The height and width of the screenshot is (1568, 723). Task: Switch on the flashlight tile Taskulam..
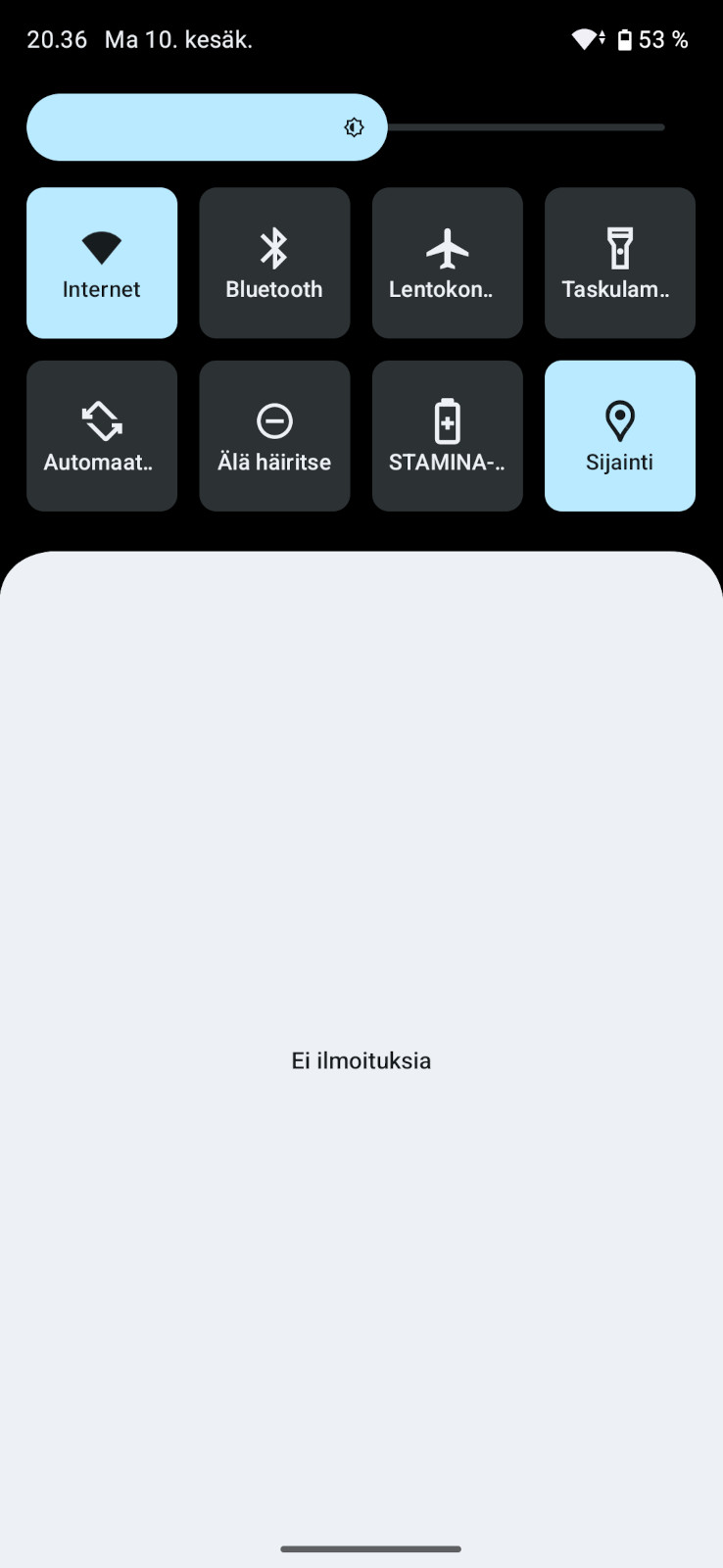coord(620,263)
